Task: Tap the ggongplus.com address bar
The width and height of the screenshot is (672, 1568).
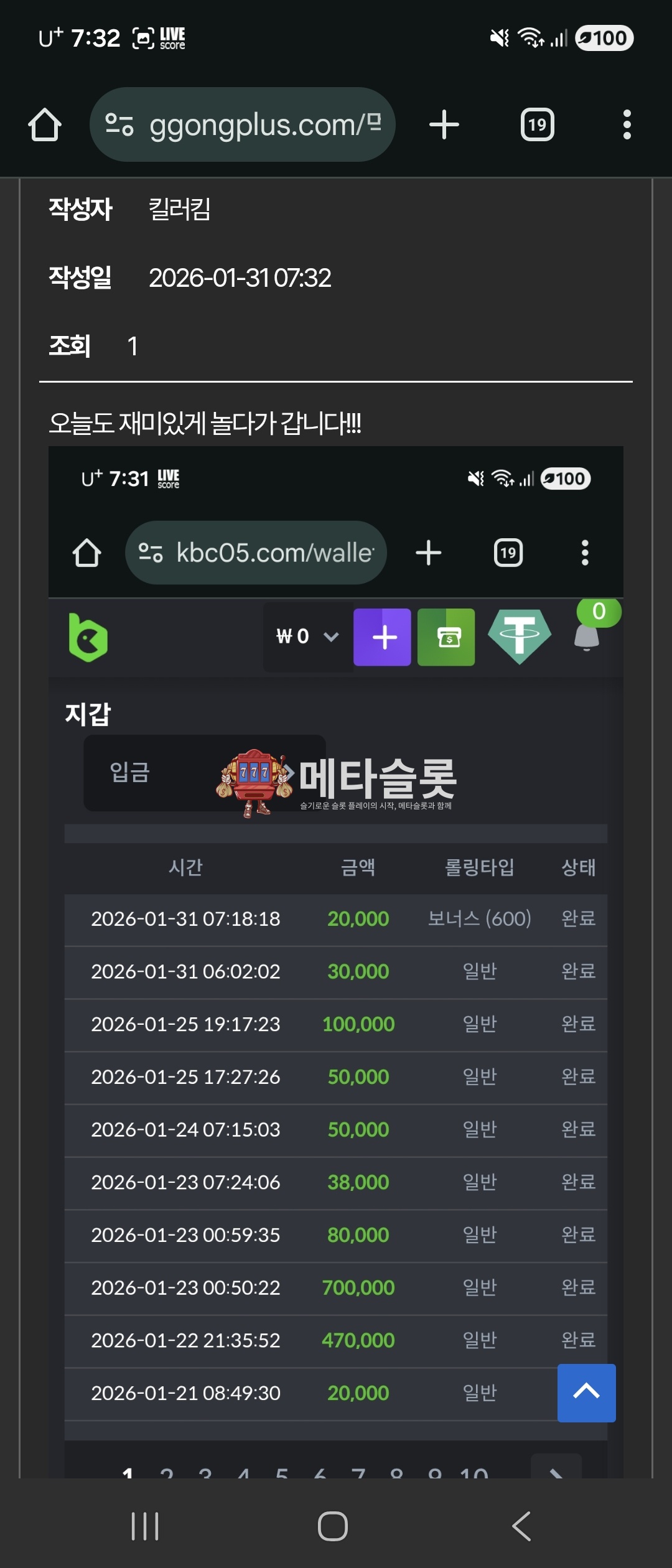Action: (x=264, y=125)
